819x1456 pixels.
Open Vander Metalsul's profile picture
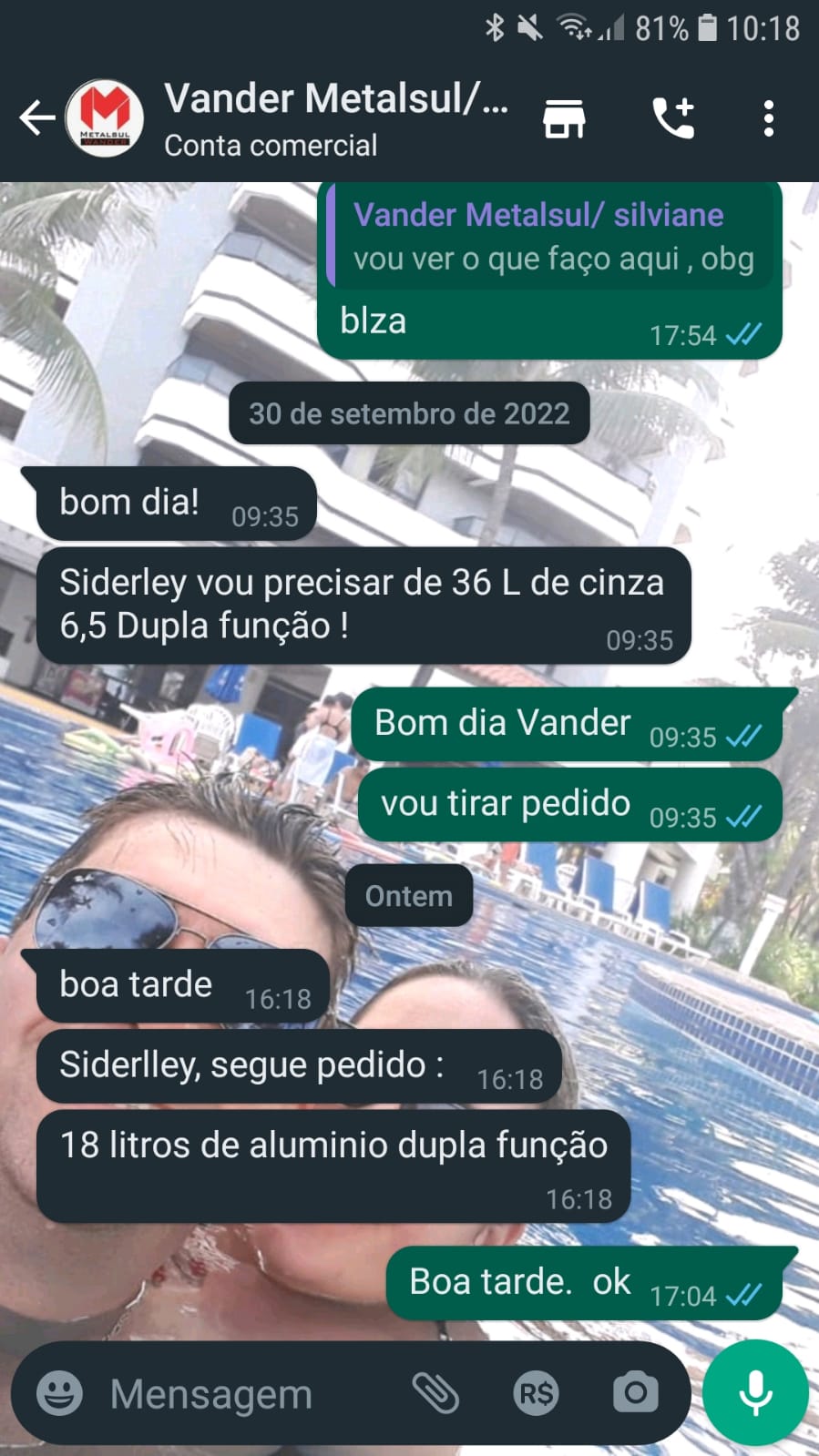click(x=105, y=118)
